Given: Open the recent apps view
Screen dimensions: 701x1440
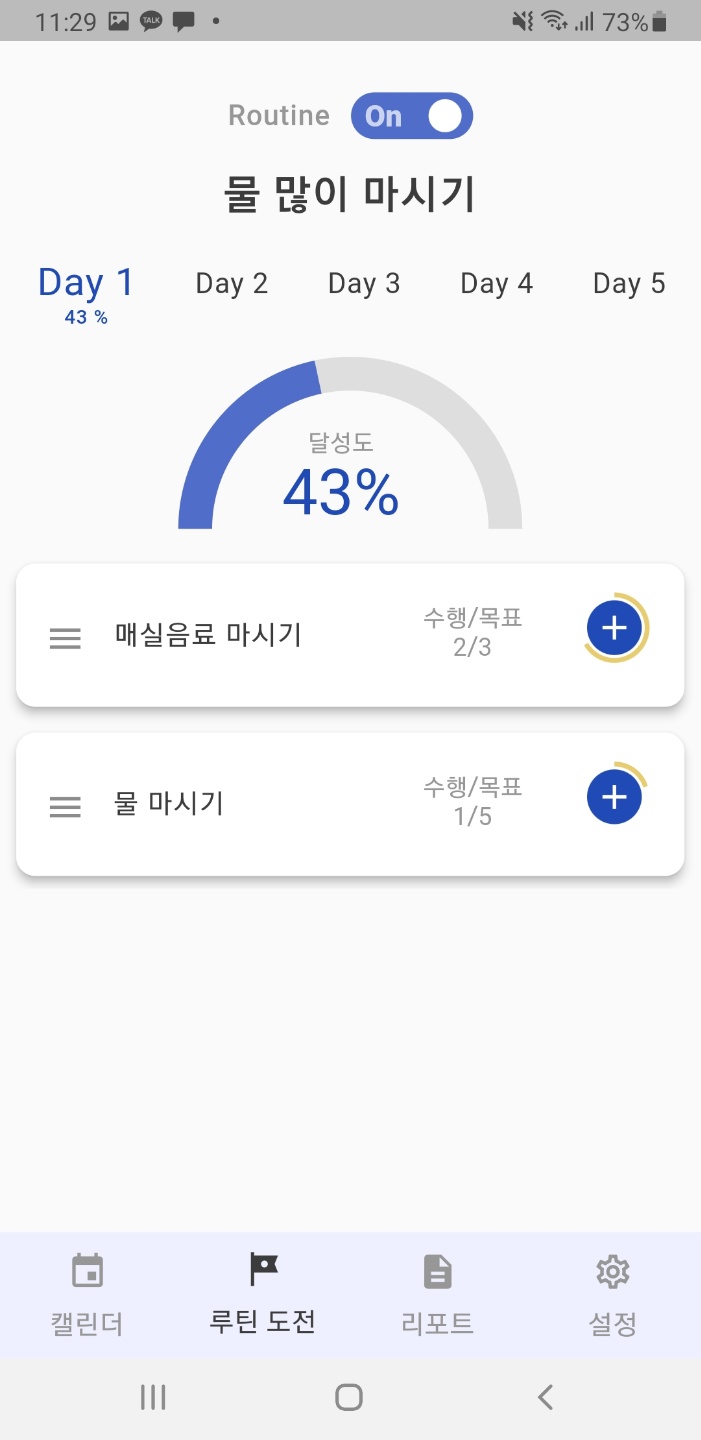Looking at the screenshot, I should point(153,1397).
